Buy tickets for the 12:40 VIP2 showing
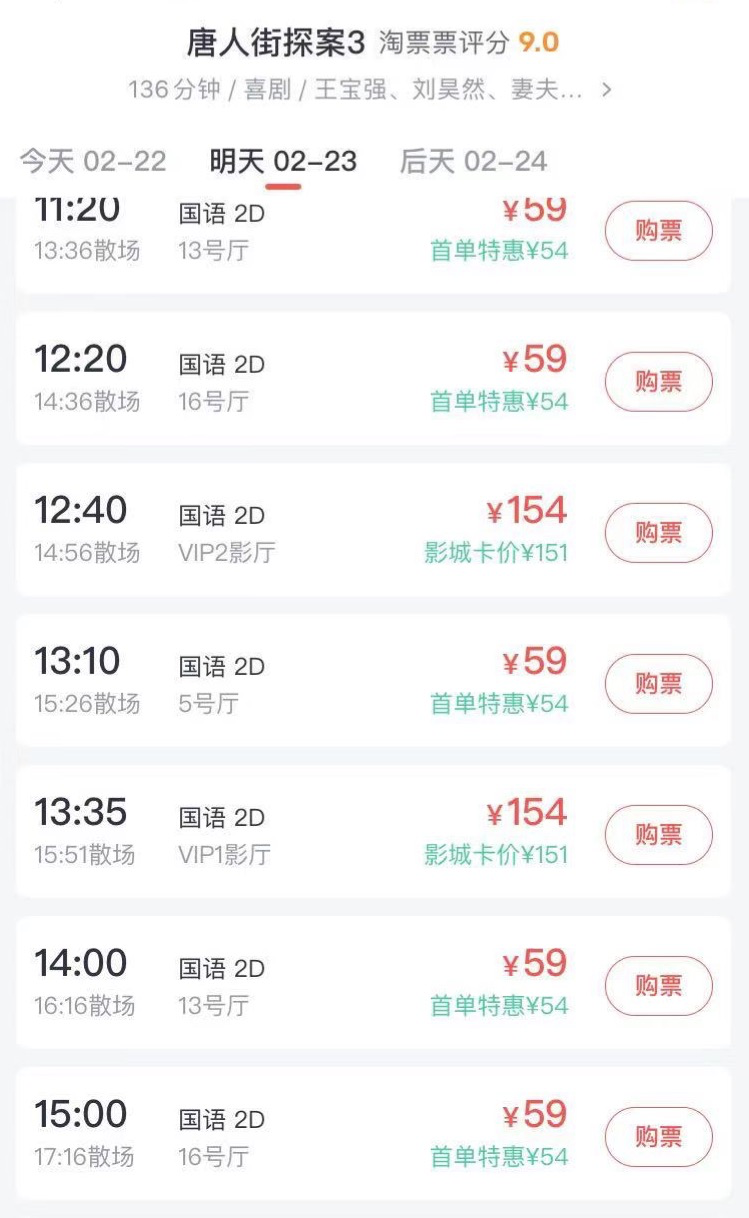The image size is (749, 1218). click(x=658, y=532)
